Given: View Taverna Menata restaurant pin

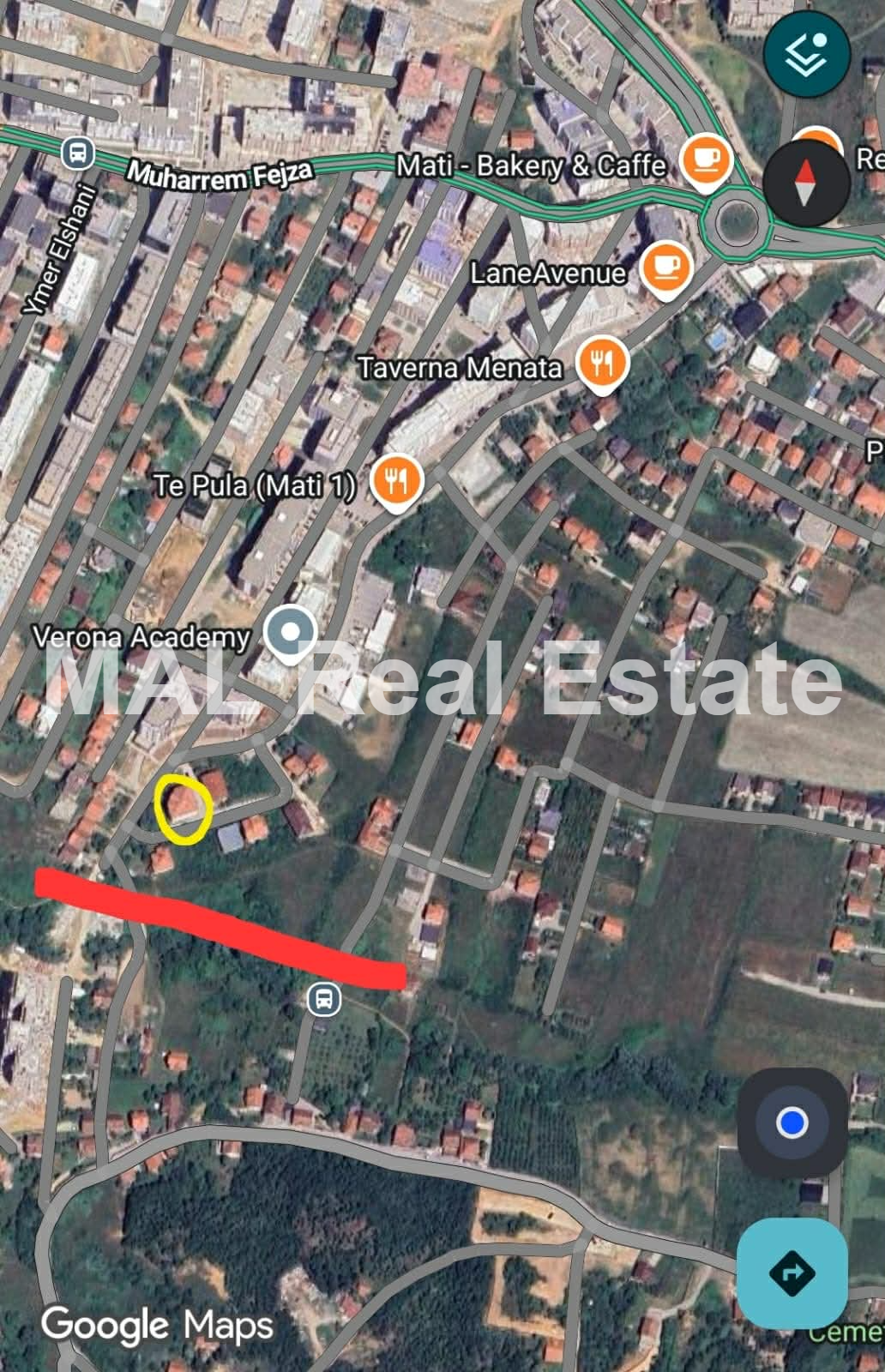Looking at the screenshot, I should pos(603,363).
